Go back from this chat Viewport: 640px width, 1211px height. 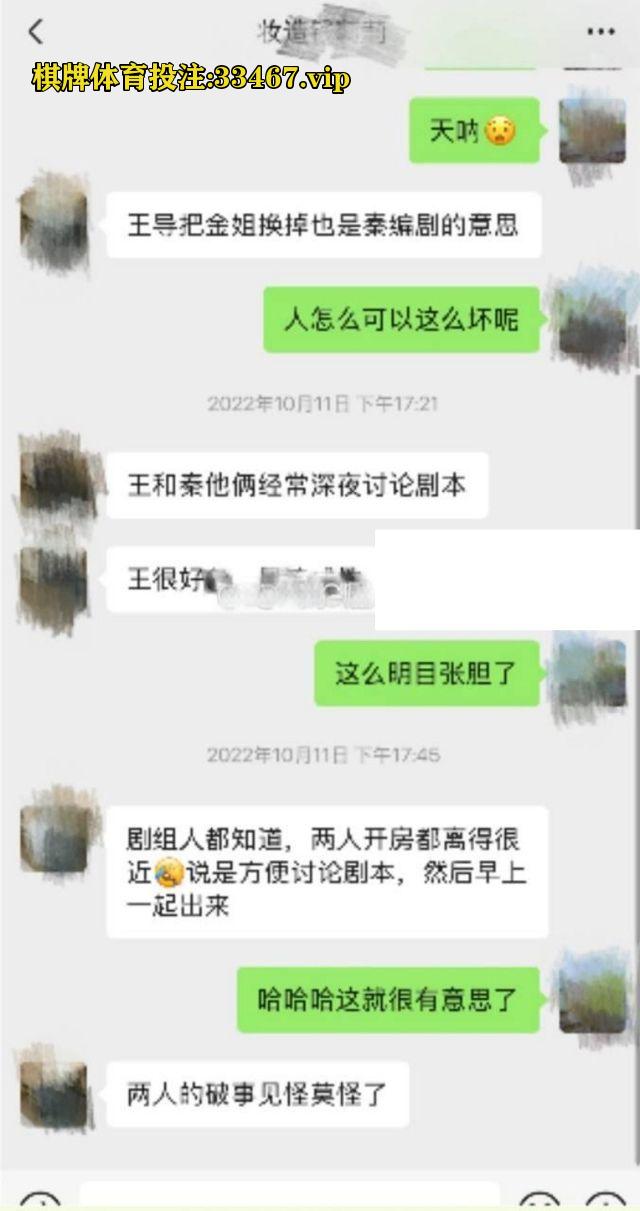(x=36, y=32)
